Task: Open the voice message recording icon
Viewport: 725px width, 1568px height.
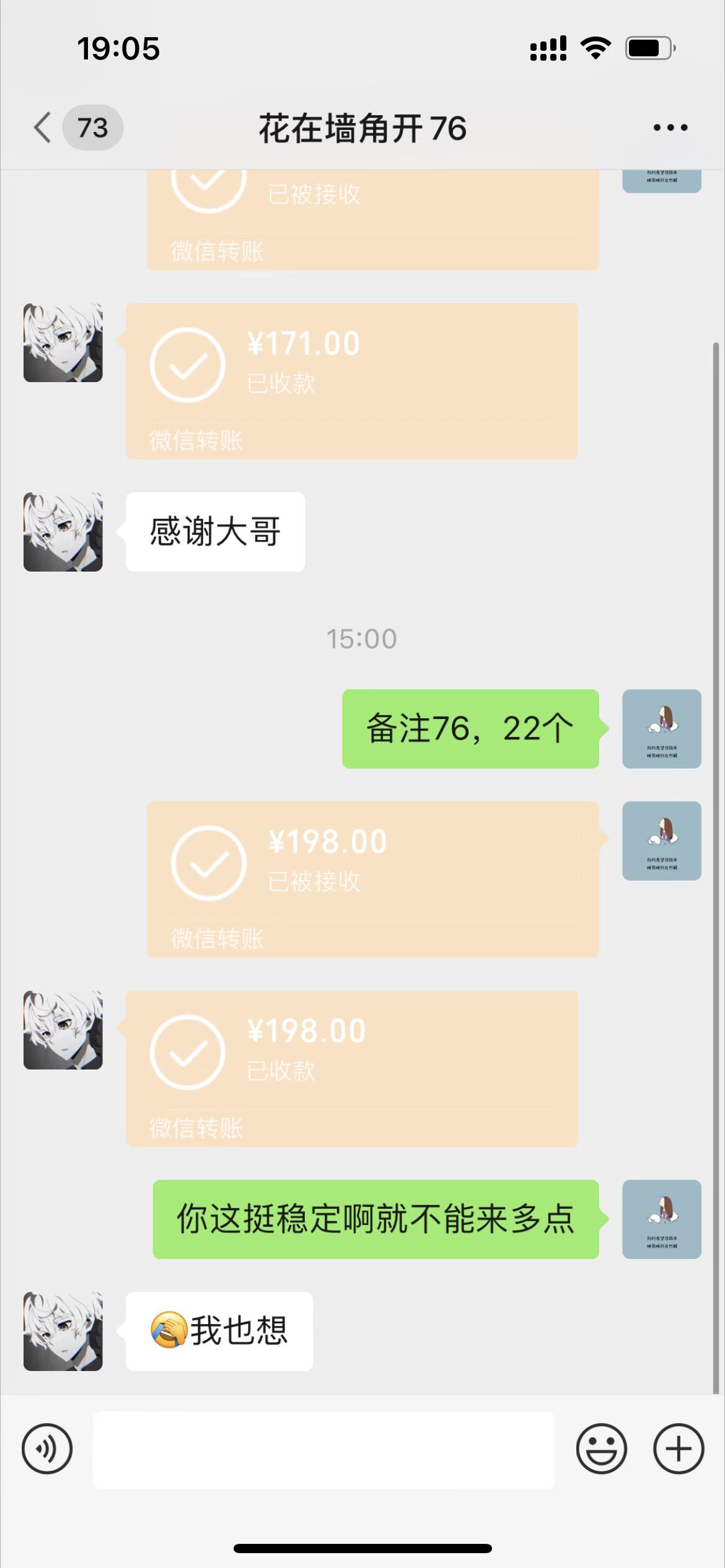Action: click(46, 1449)
